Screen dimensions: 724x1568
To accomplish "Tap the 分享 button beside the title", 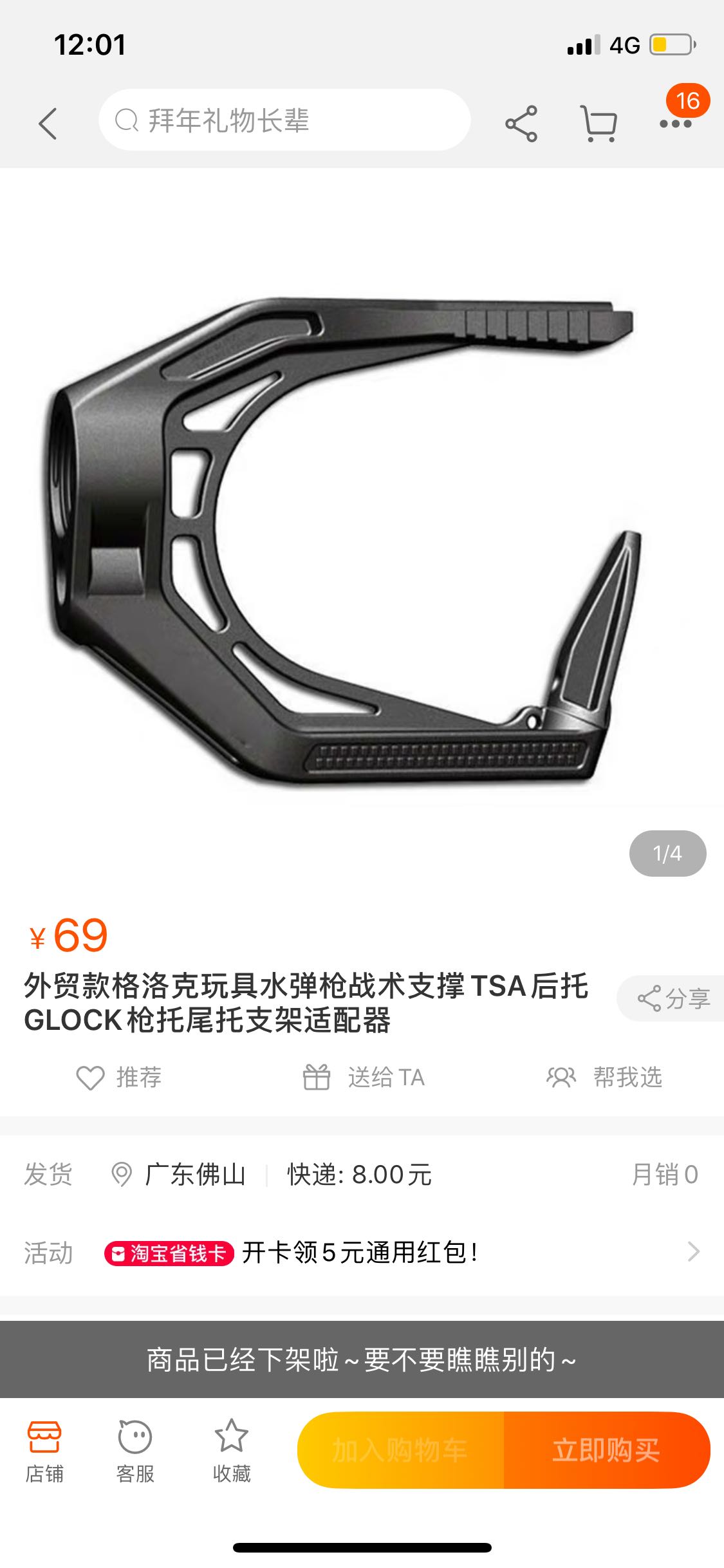I will coord(672,998).
